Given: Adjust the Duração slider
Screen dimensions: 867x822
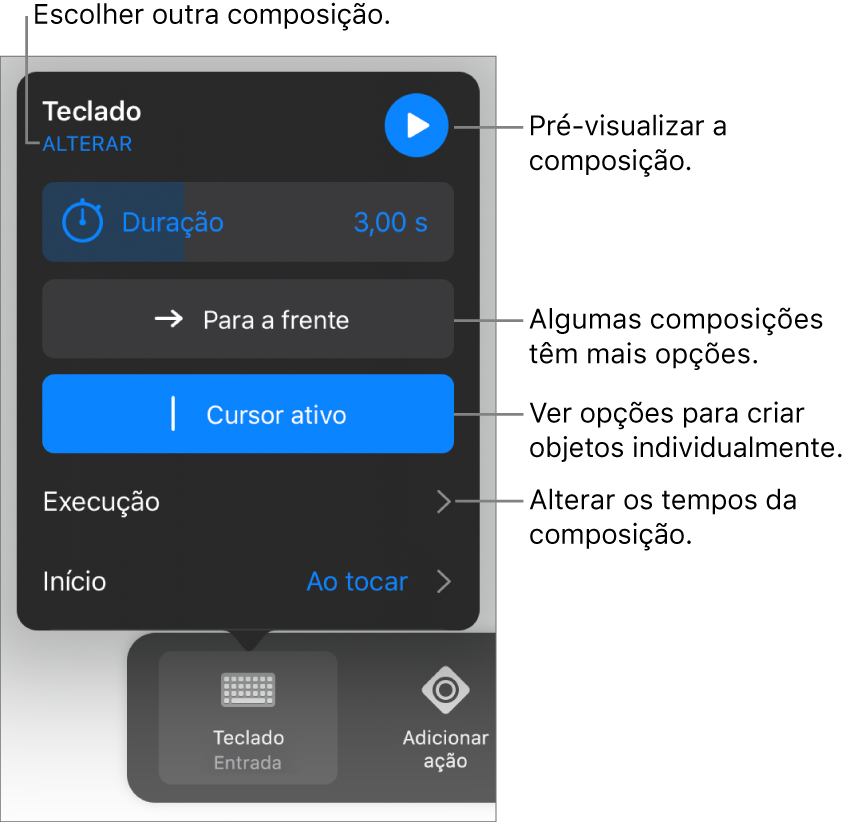Looking at the screenshot, I should coord(248,222).
